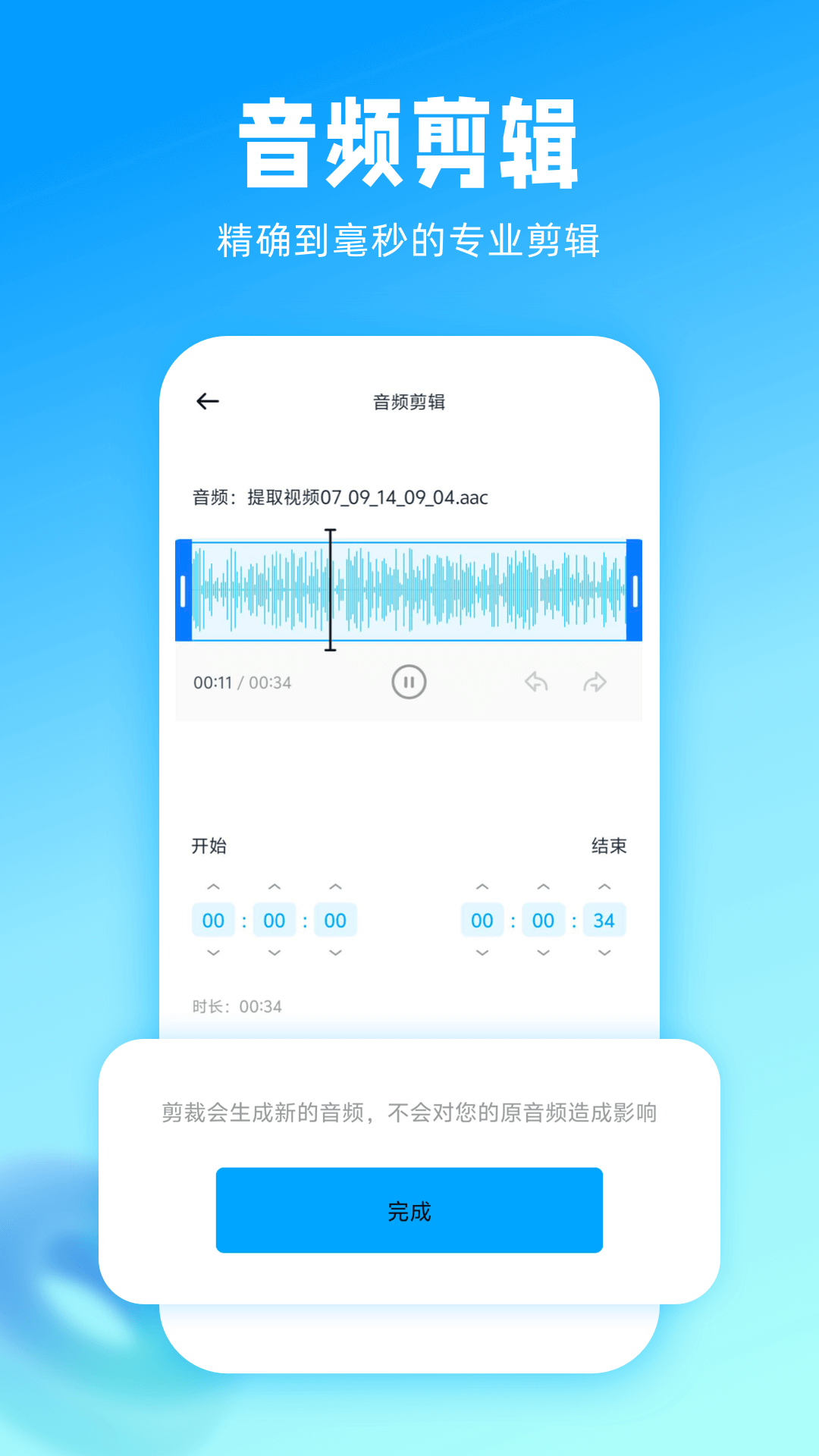Increase the start time seconds value
This screenshot has width=819, height=1456.
(335, 885)
